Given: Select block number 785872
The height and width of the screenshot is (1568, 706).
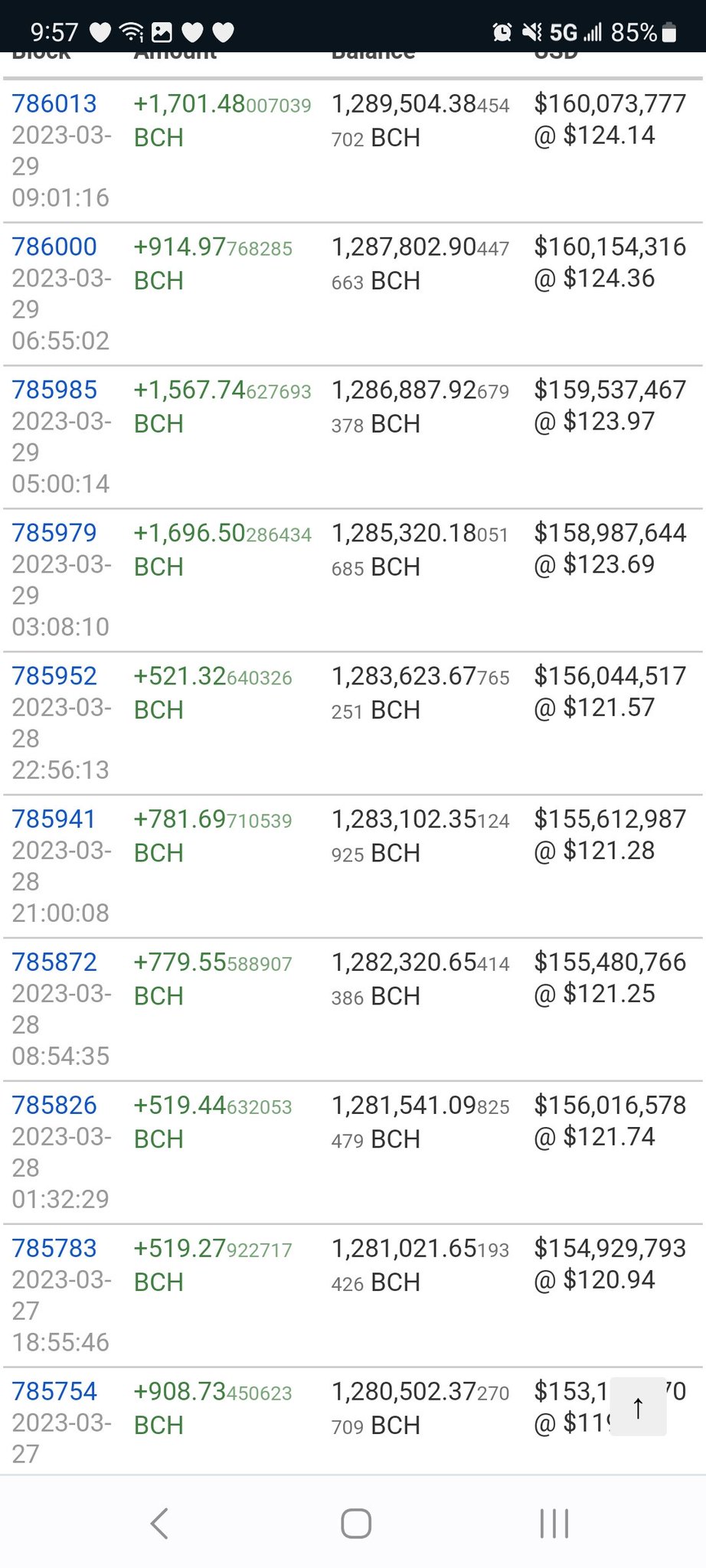Looking at the screenshot, I should pyautogui.click(x=54, y=962).
